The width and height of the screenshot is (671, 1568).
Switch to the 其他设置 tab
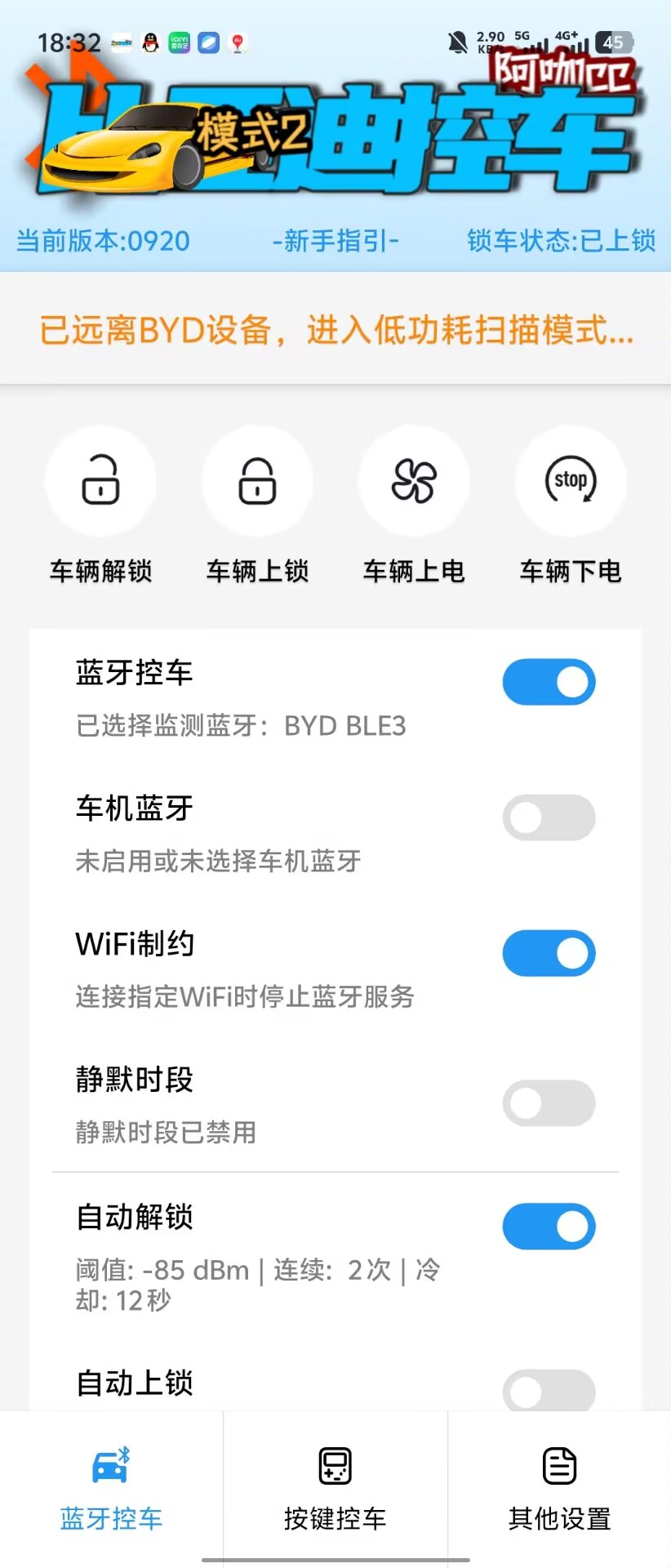point(559,1488)
